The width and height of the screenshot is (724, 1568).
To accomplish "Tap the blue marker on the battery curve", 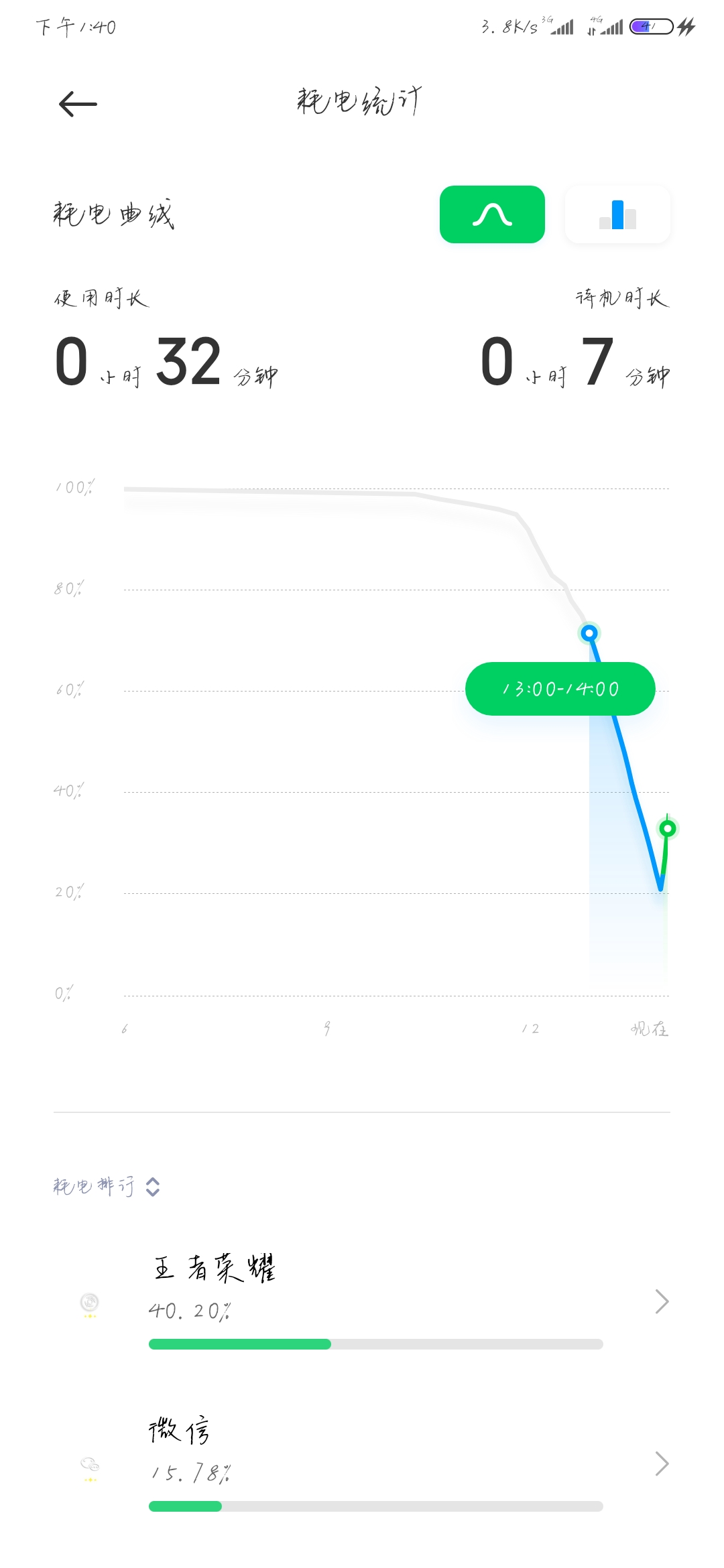I will pos(589,633).
